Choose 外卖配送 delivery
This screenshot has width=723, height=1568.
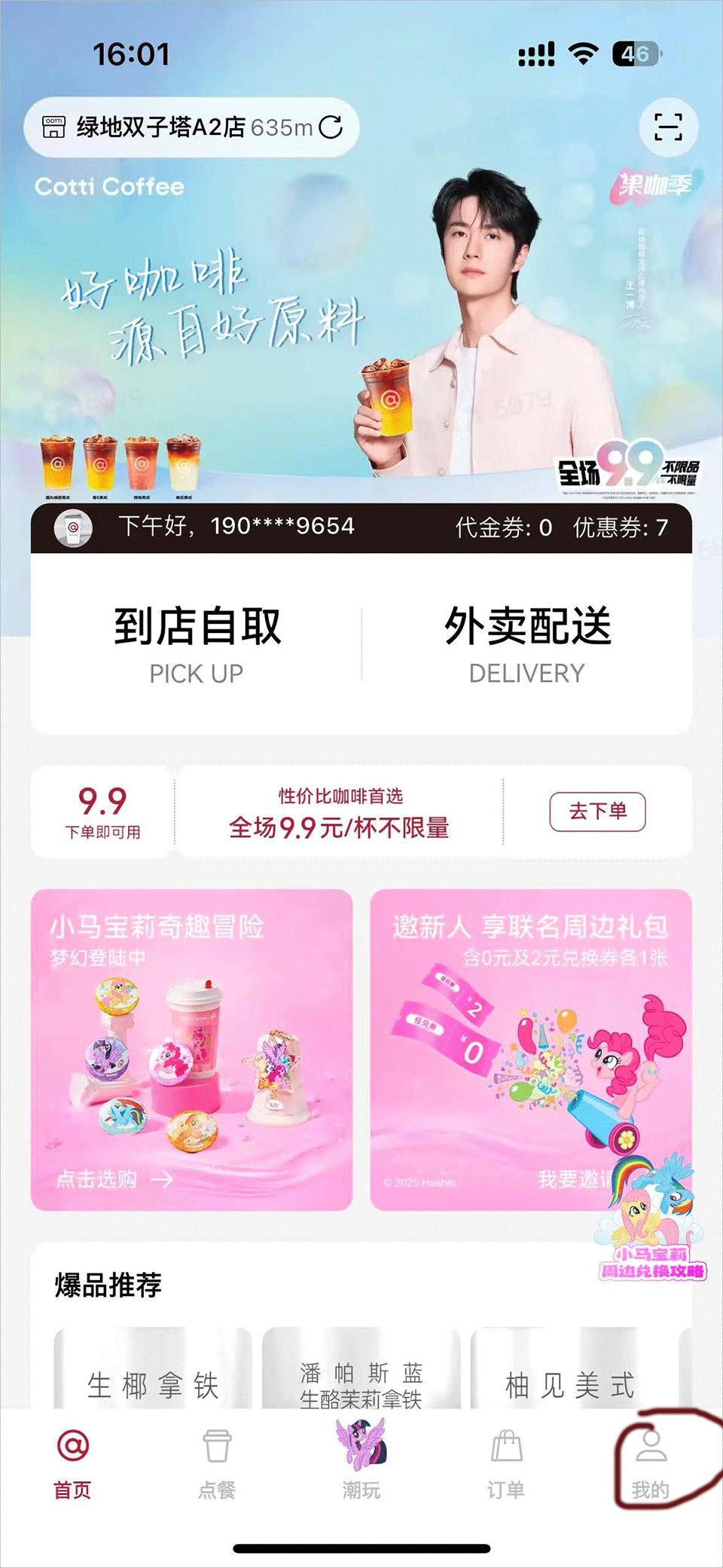(526, 644)
